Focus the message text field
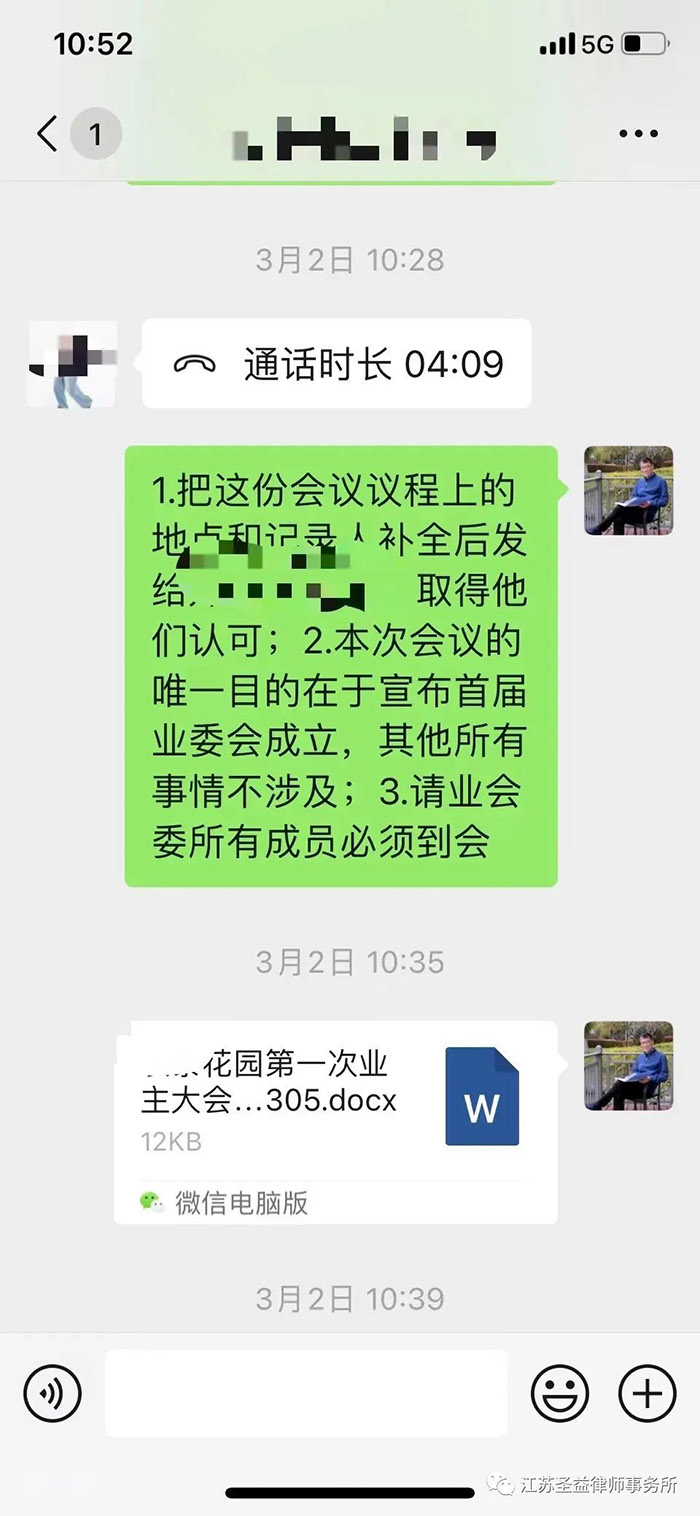This screenshot has width=700, height=1516. (306, 1392)
